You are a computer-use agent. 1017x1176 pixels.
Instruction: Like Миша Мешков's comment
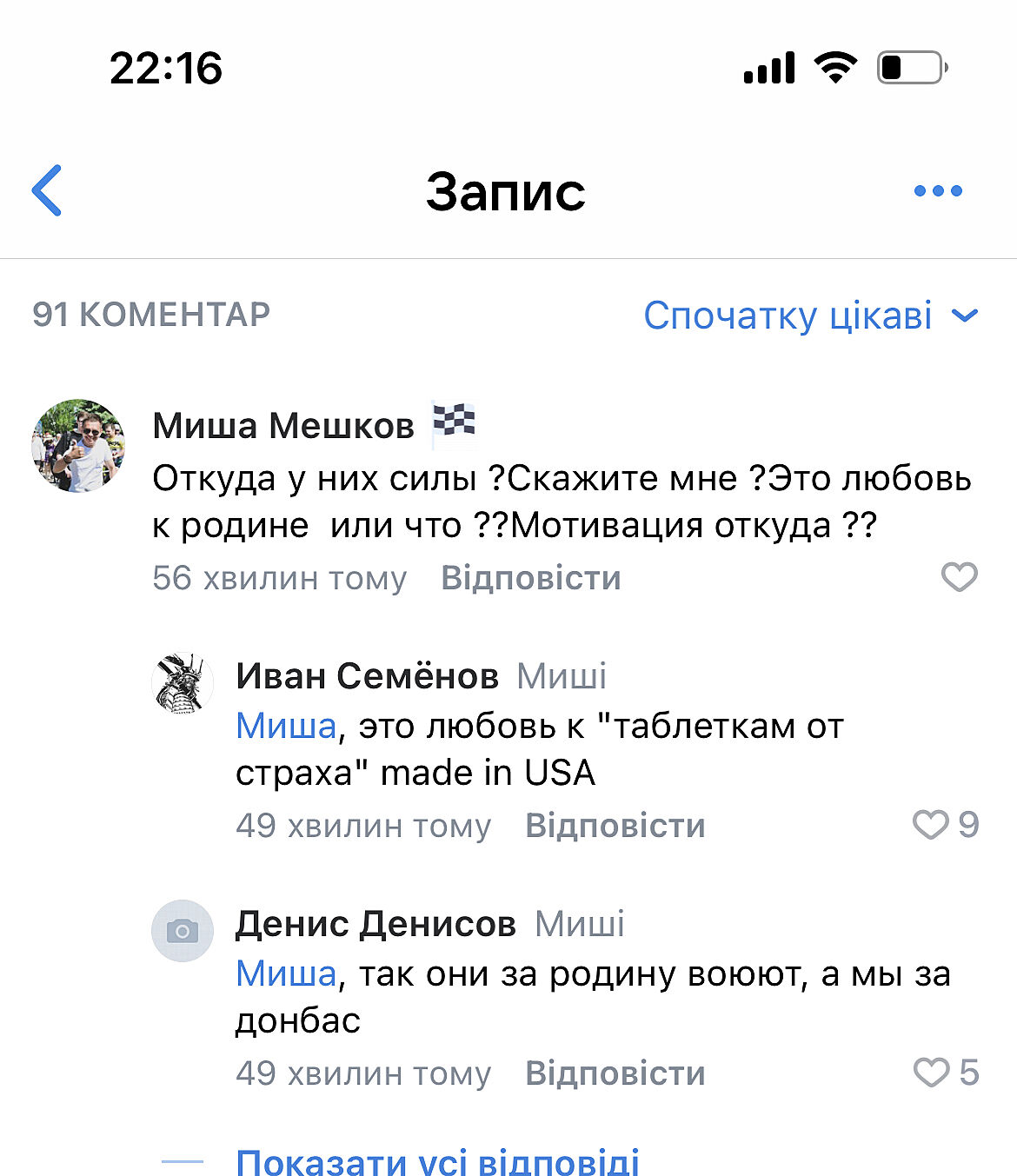click(x=959, y=577)
